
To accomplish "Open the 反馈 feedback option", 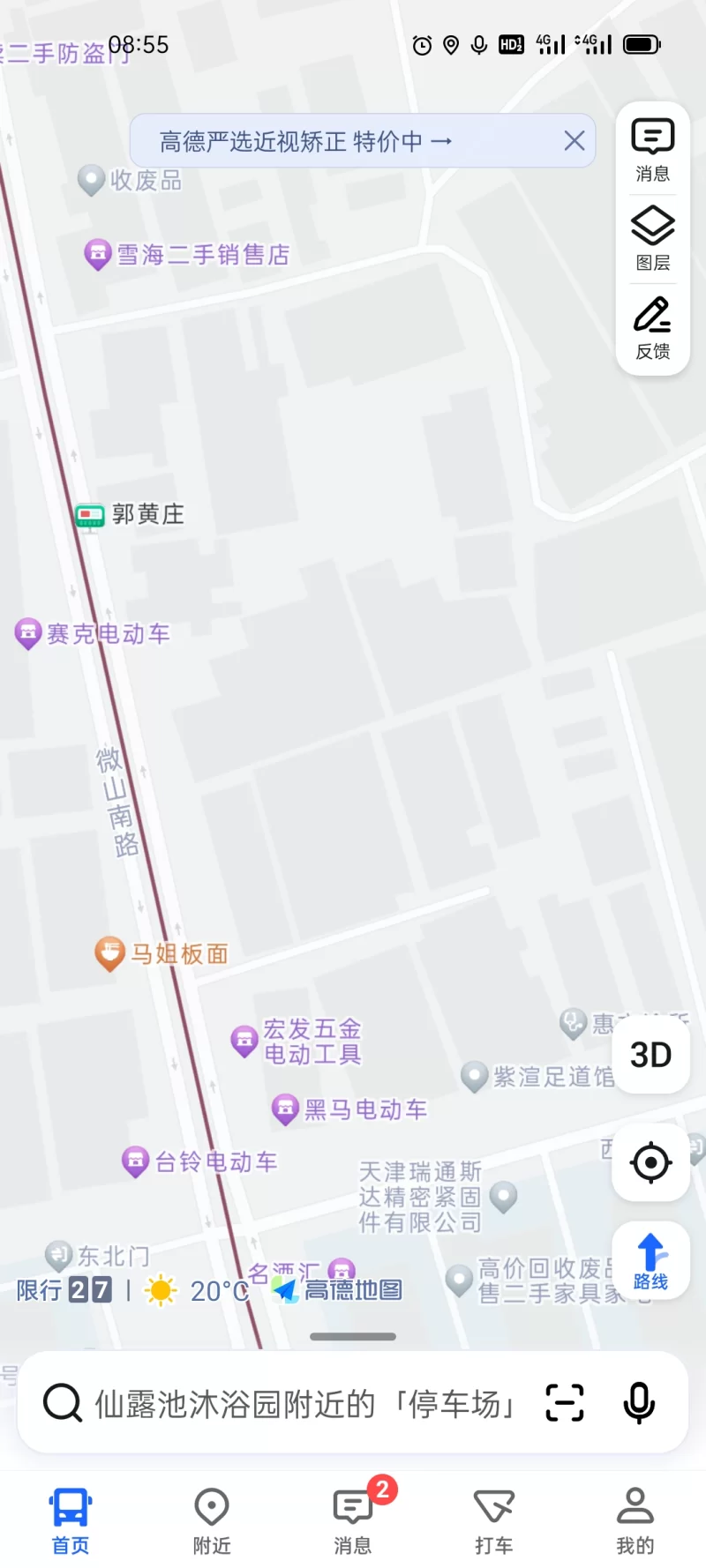I will (652, 328).
